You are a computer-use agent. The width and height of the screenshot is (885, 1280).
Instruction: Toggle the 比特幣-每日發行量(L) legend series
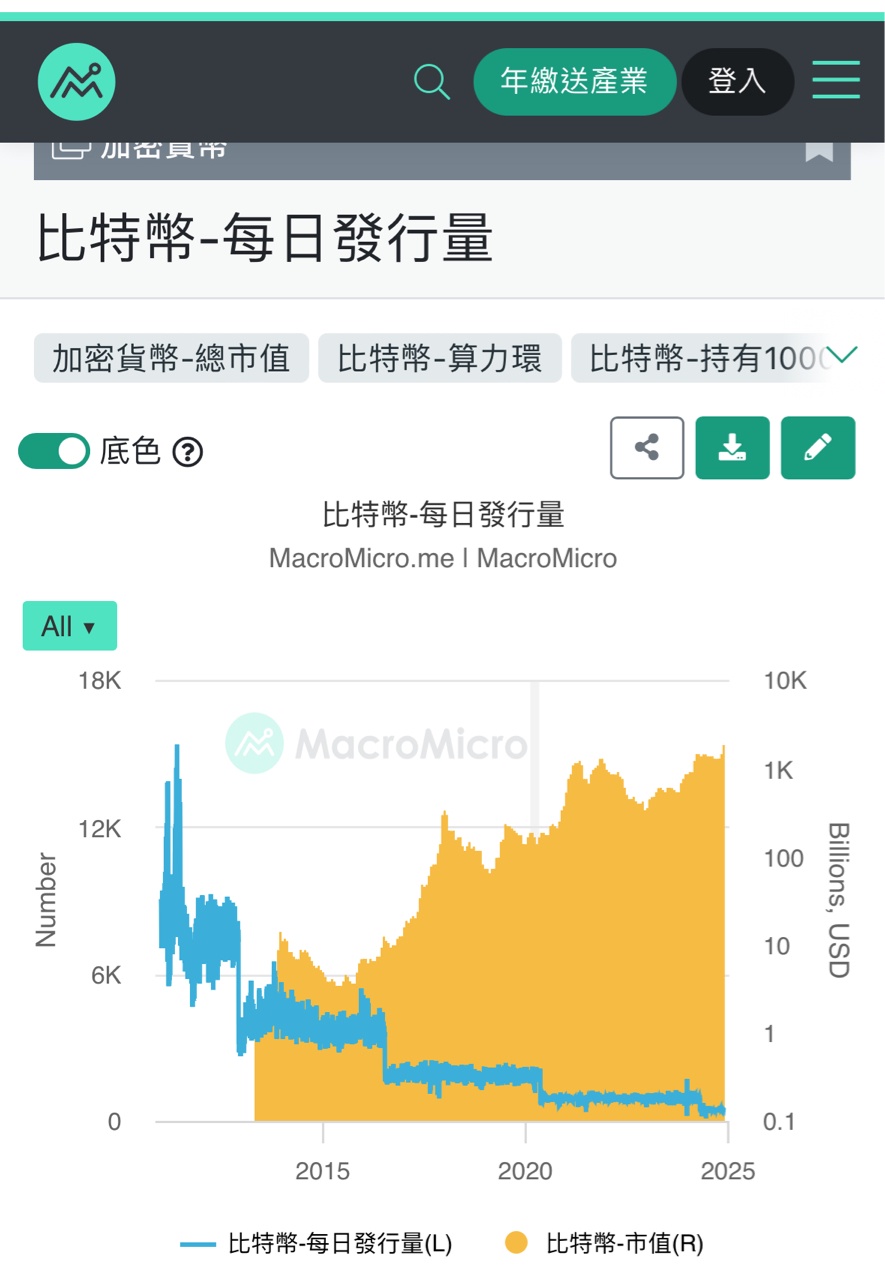click(317, 1244)
